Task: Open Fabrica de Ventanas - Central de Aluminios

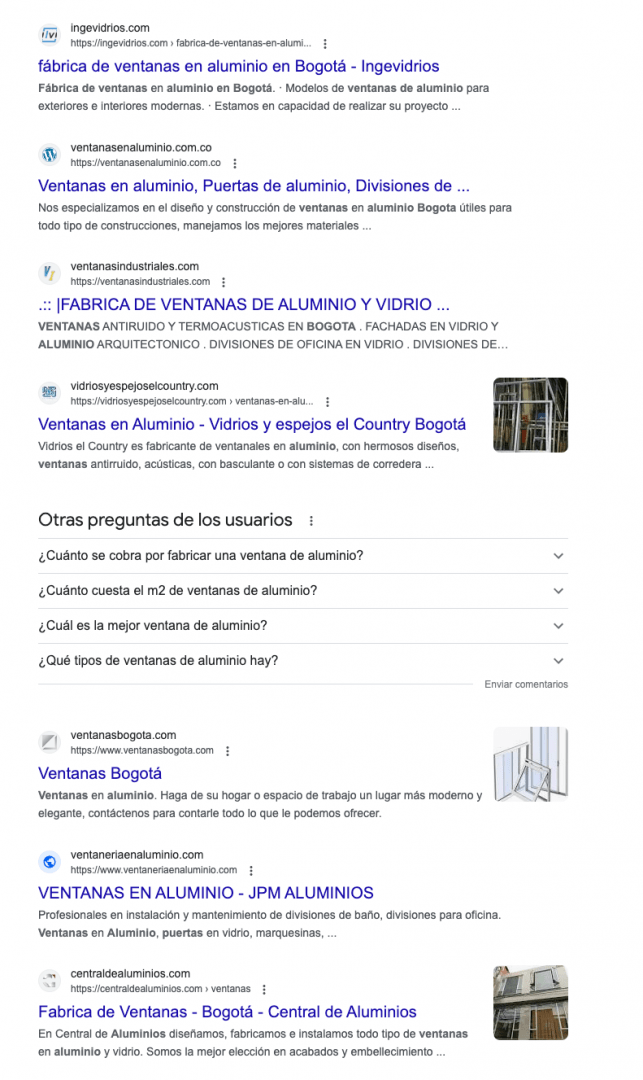Action: tap(227, 1012)
